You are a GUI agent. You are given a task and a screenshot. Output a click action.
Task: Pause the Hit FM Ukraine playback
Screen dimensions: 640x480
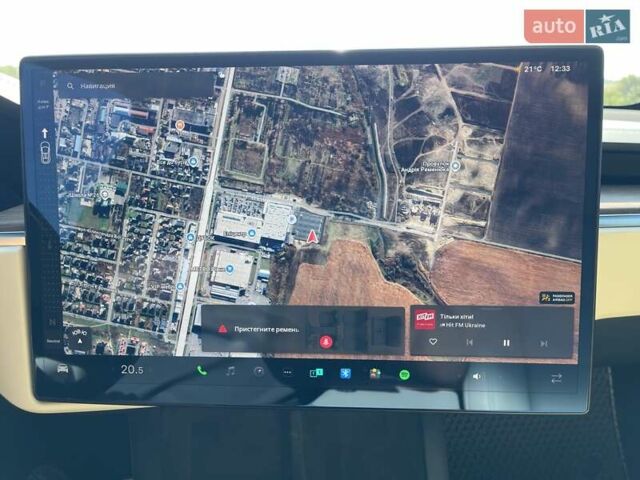[506, 343]
